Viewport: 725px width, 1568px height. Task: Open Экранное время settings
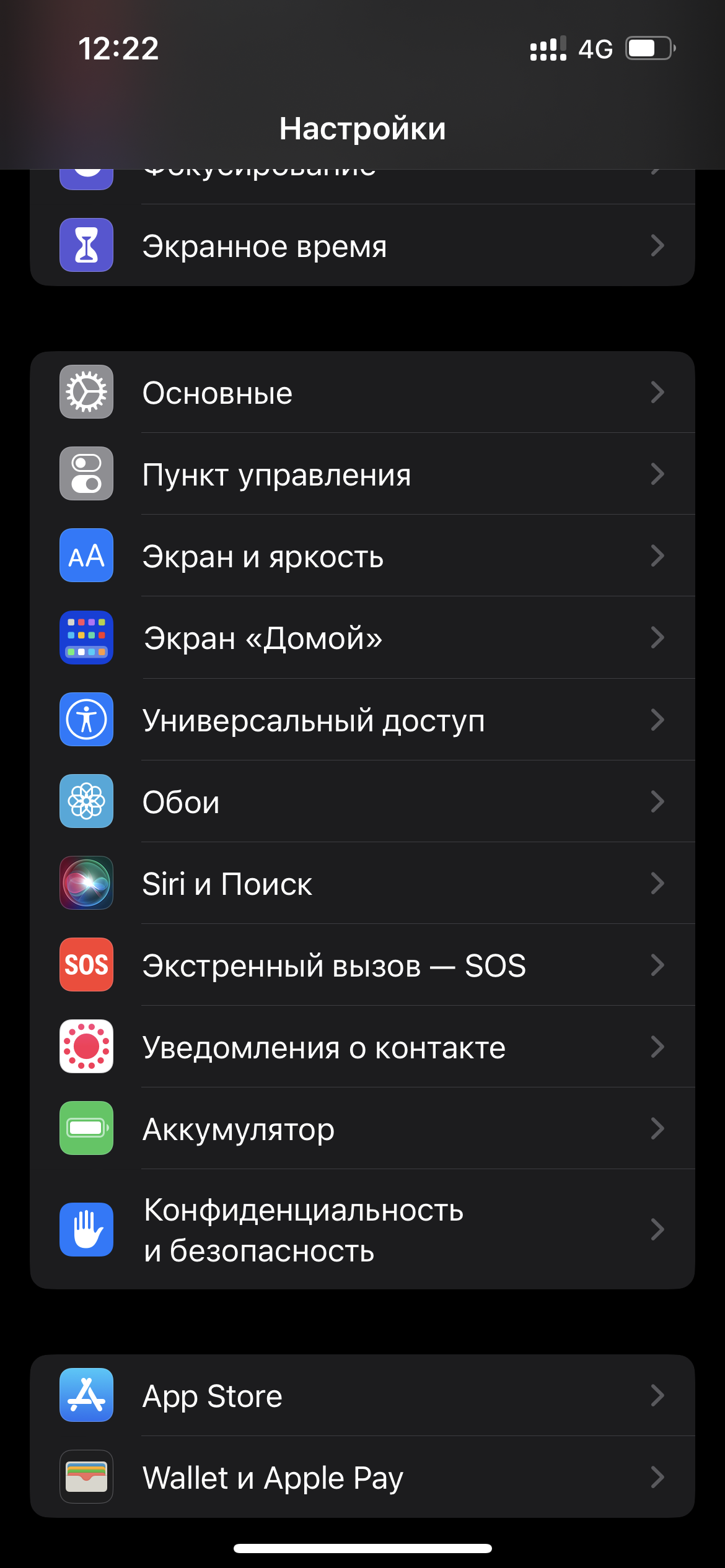(362, 246)
